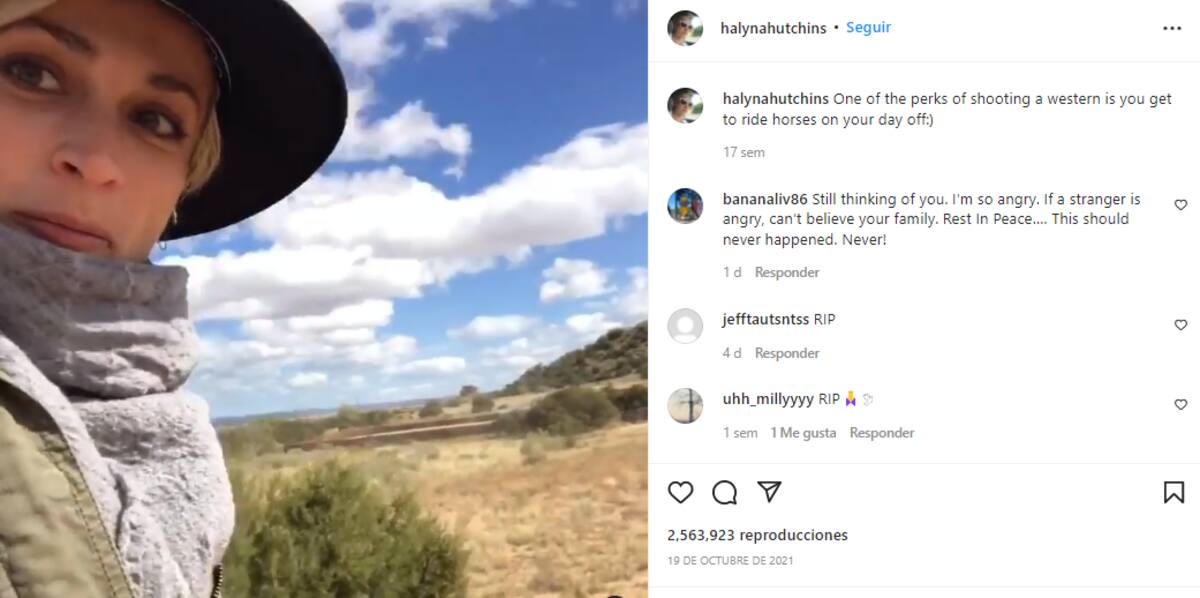Like bananaliv86's comment
1200x598 pixels.
pyautogui.click(x=1180, y=205)
